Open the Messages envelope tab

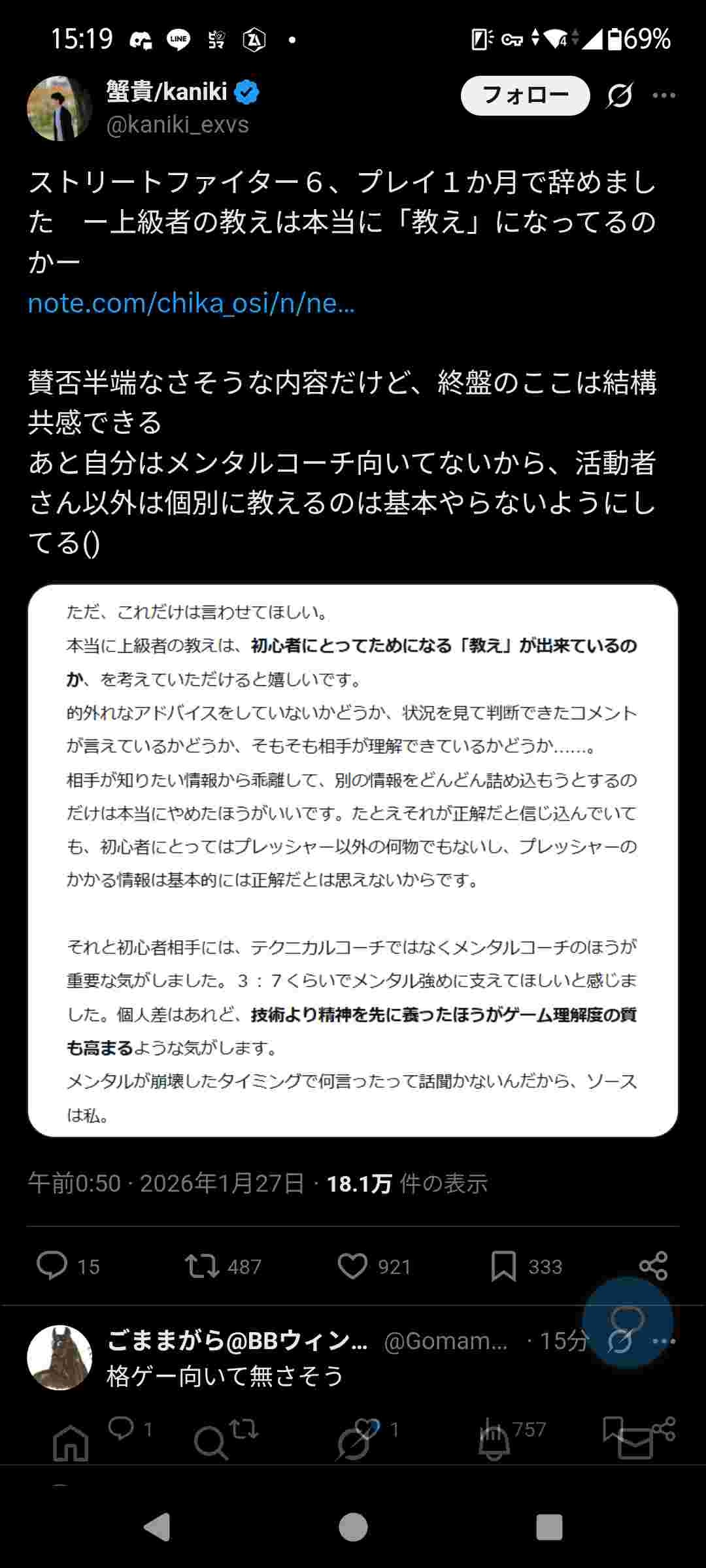click(635, 1442)
